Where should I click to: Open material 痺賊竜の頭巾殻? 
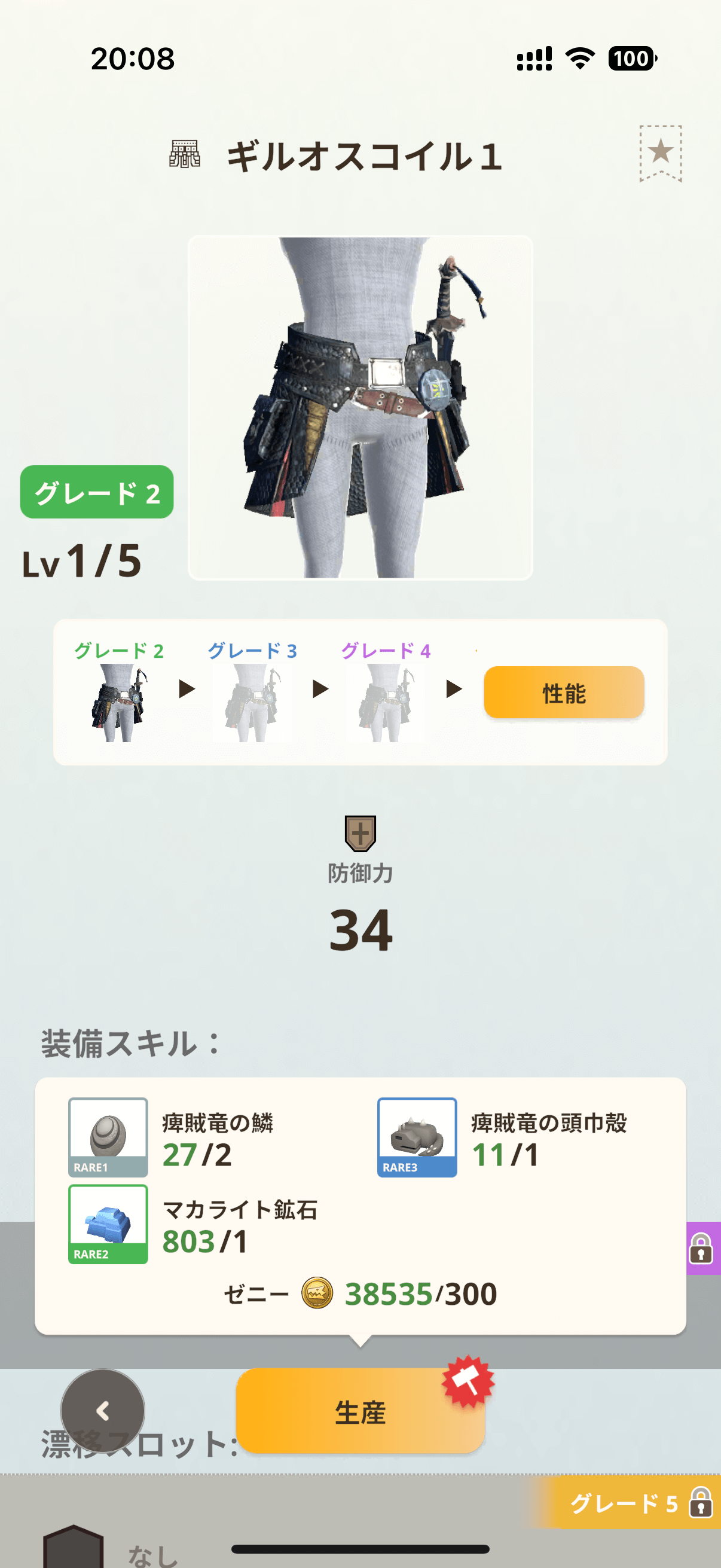(417, 1137)
